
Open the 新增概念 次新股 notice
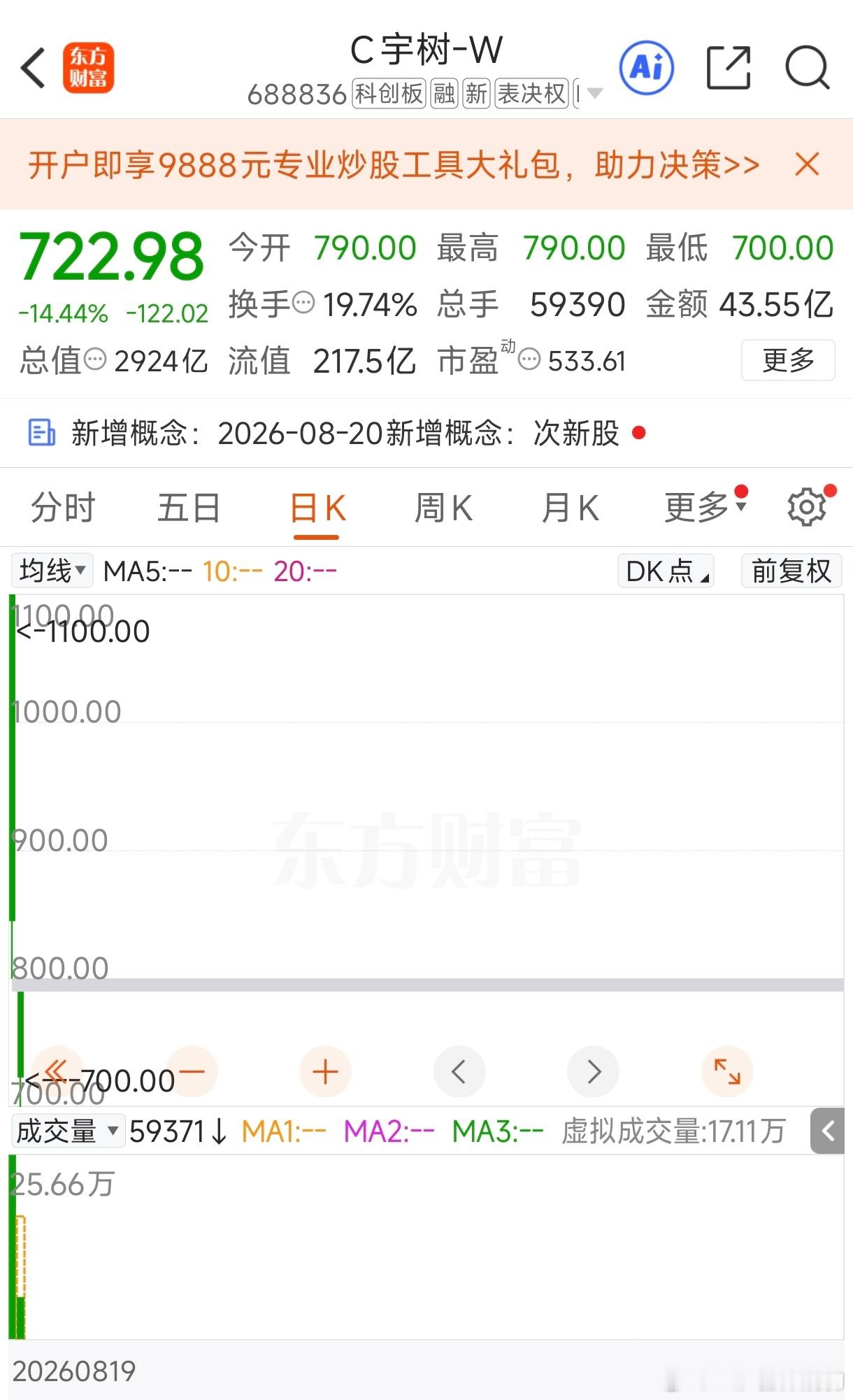pyautogui.click(x=337, y=433)
